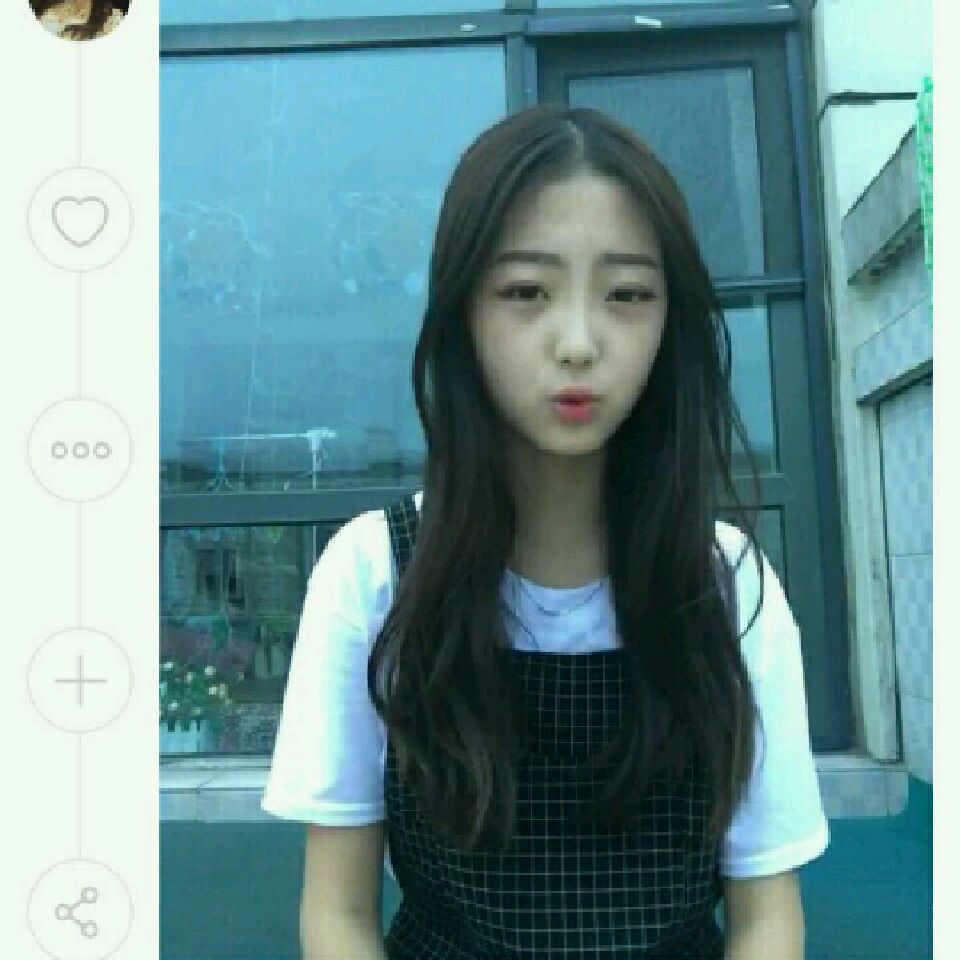Share this post
Viewport: 960px width, 960px height.
tap(80, 911)
